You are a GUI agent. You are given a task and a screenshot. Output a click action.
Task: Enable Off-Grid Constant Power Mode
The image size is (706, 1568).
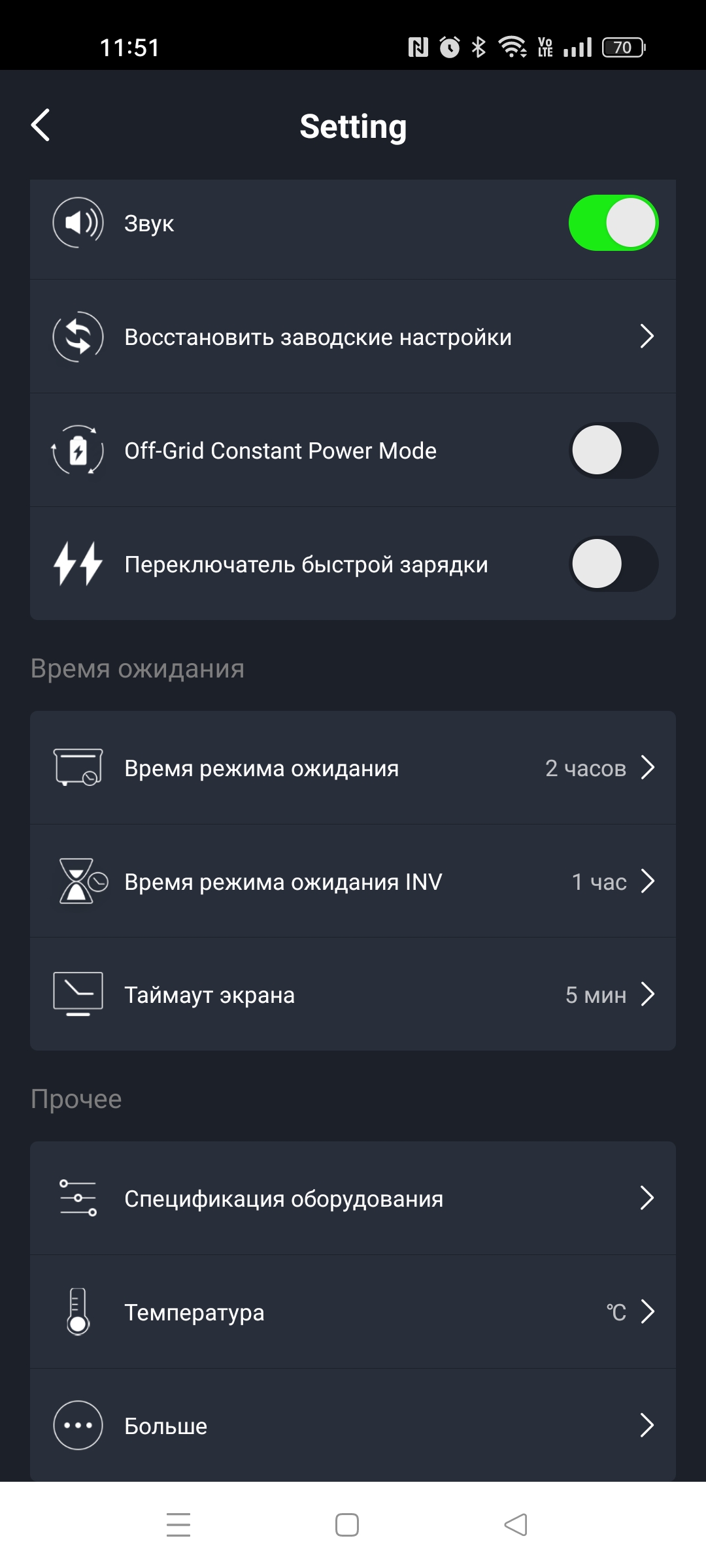613,450
